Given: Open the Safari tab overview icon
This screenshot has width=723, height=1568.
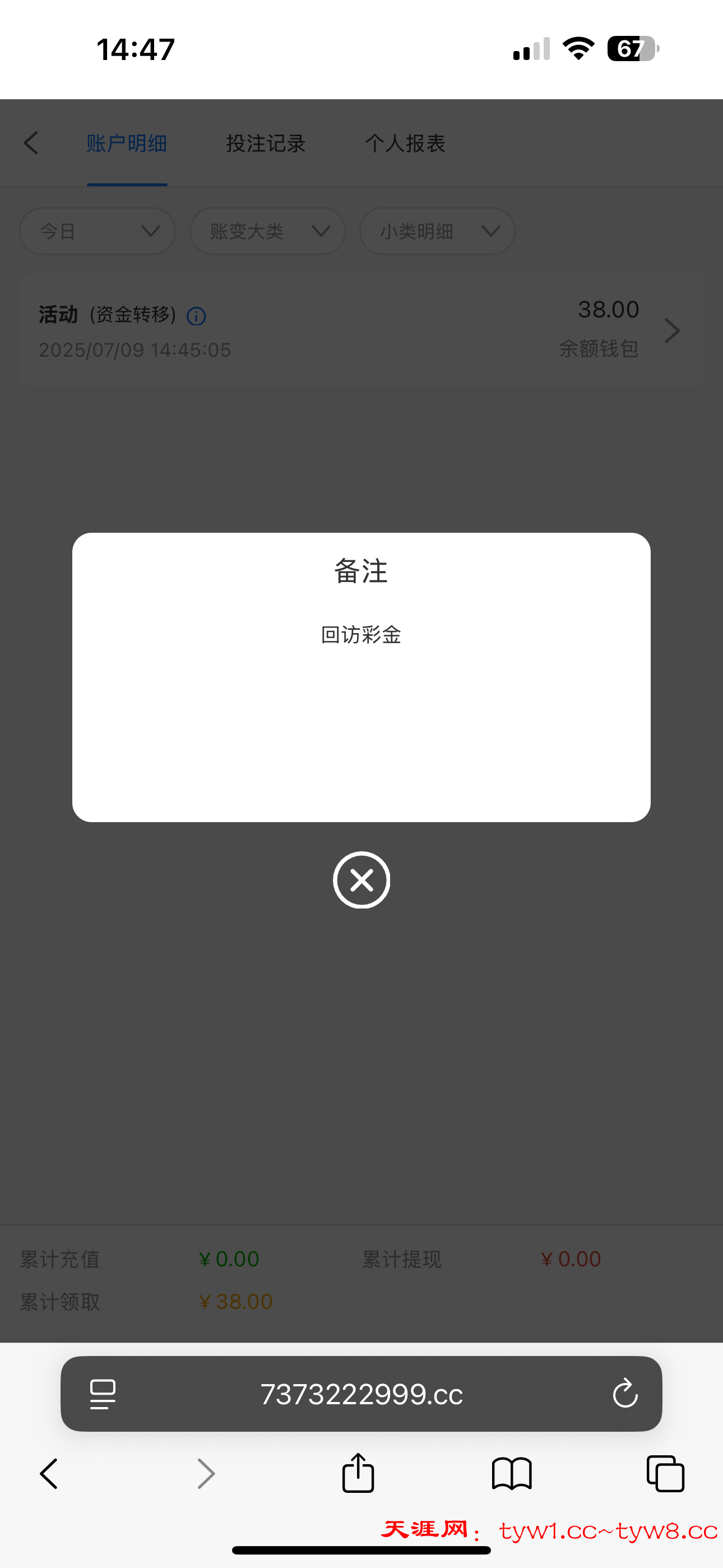Looking at the screenshot, I should pyautogui.click(x=665, y=1473).
